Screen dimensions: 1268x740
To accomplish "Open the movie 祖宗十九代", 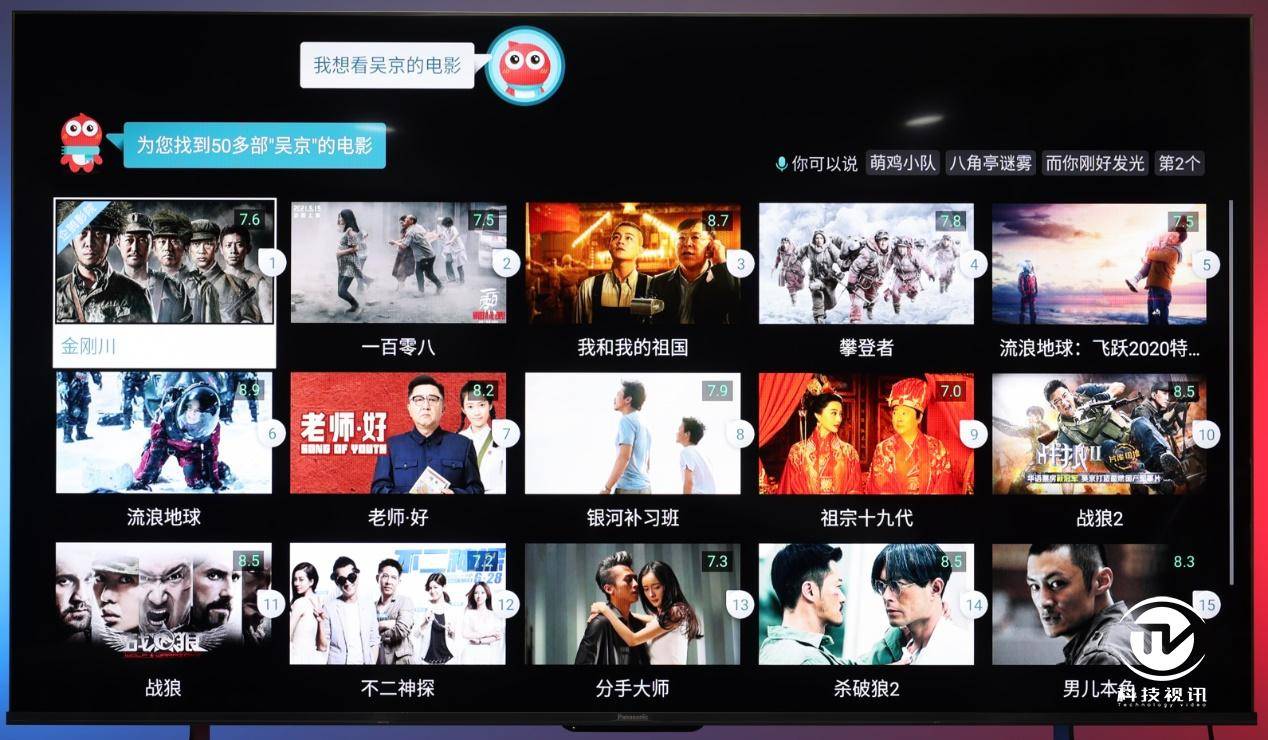I will (x=866, y=433).
